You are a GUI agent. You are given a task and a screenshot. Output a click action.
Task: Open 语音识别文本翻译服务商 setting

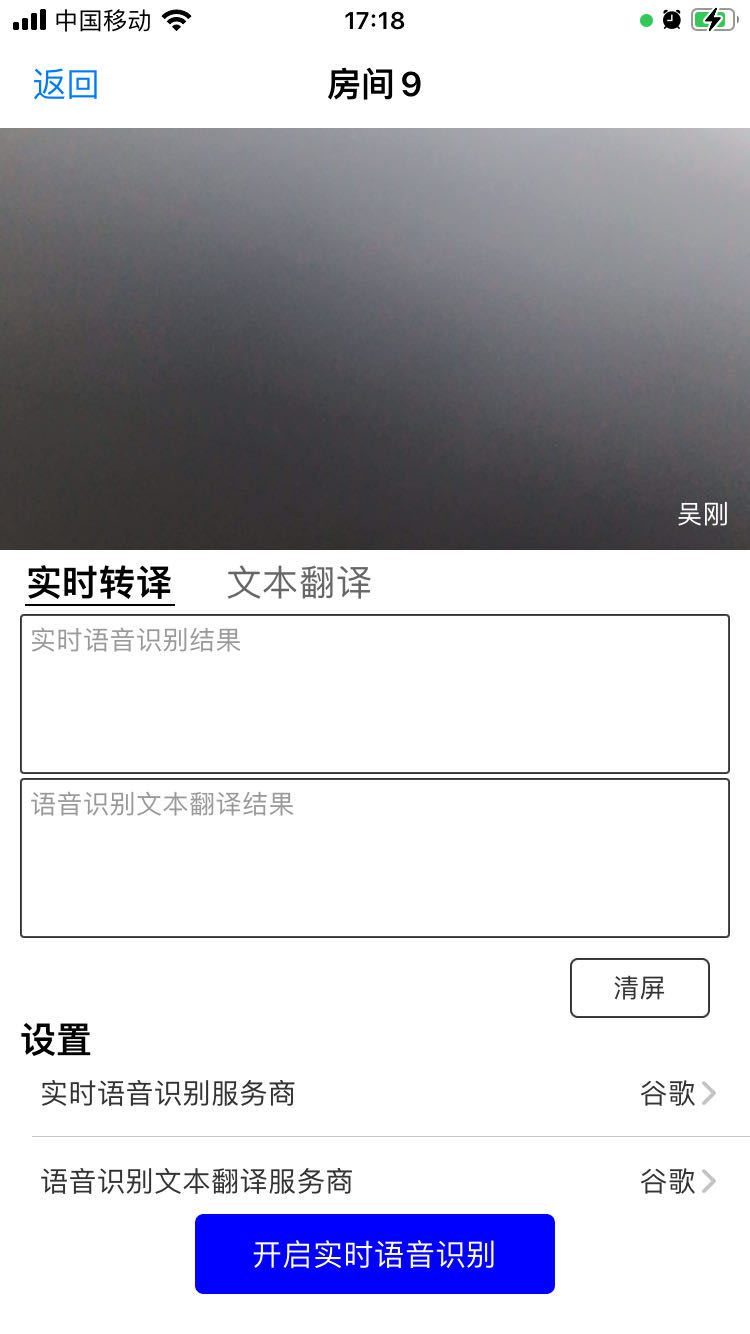tap(375, 1181)
